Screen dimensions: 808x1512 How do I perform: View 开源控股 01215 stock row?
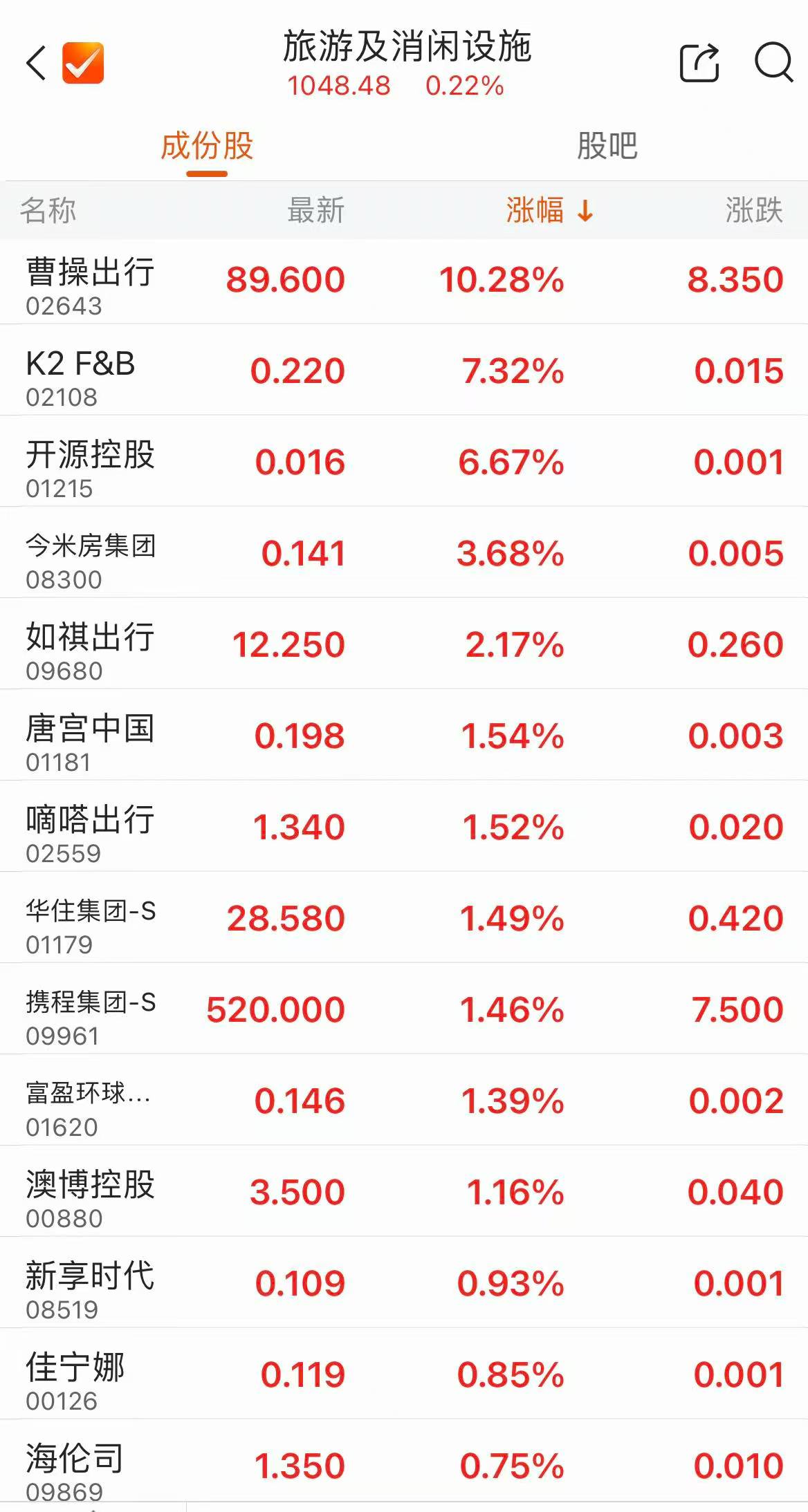click(x=404, y=461)
